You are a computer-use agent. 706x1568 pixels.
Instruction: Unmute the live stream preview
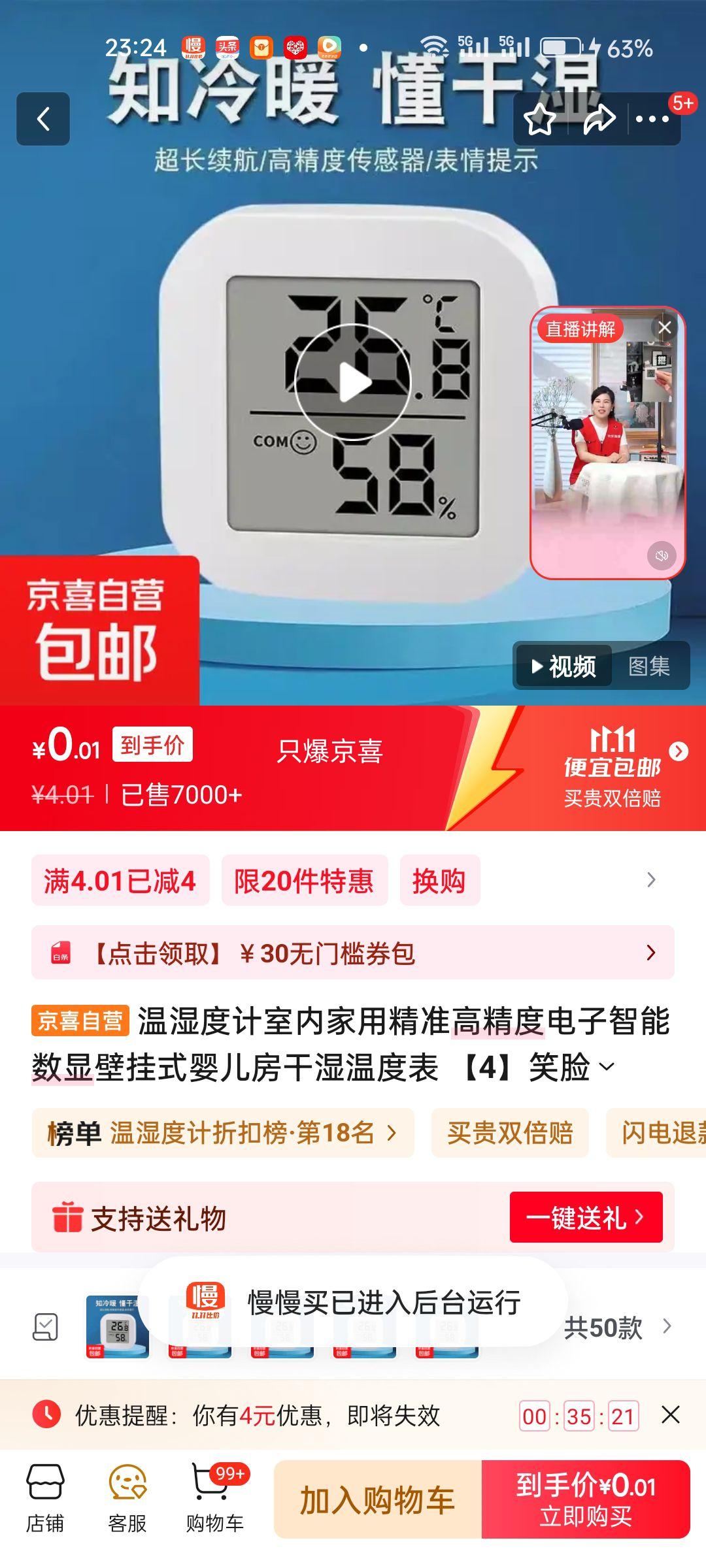[x=661, y=555]
